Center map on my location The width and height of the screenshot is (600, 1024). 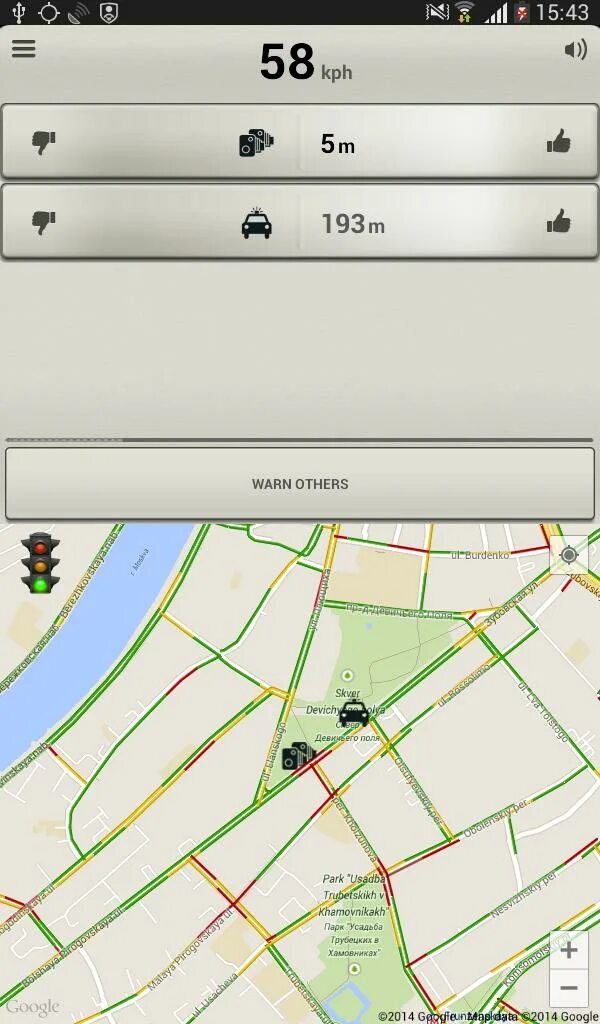(569, 555)
